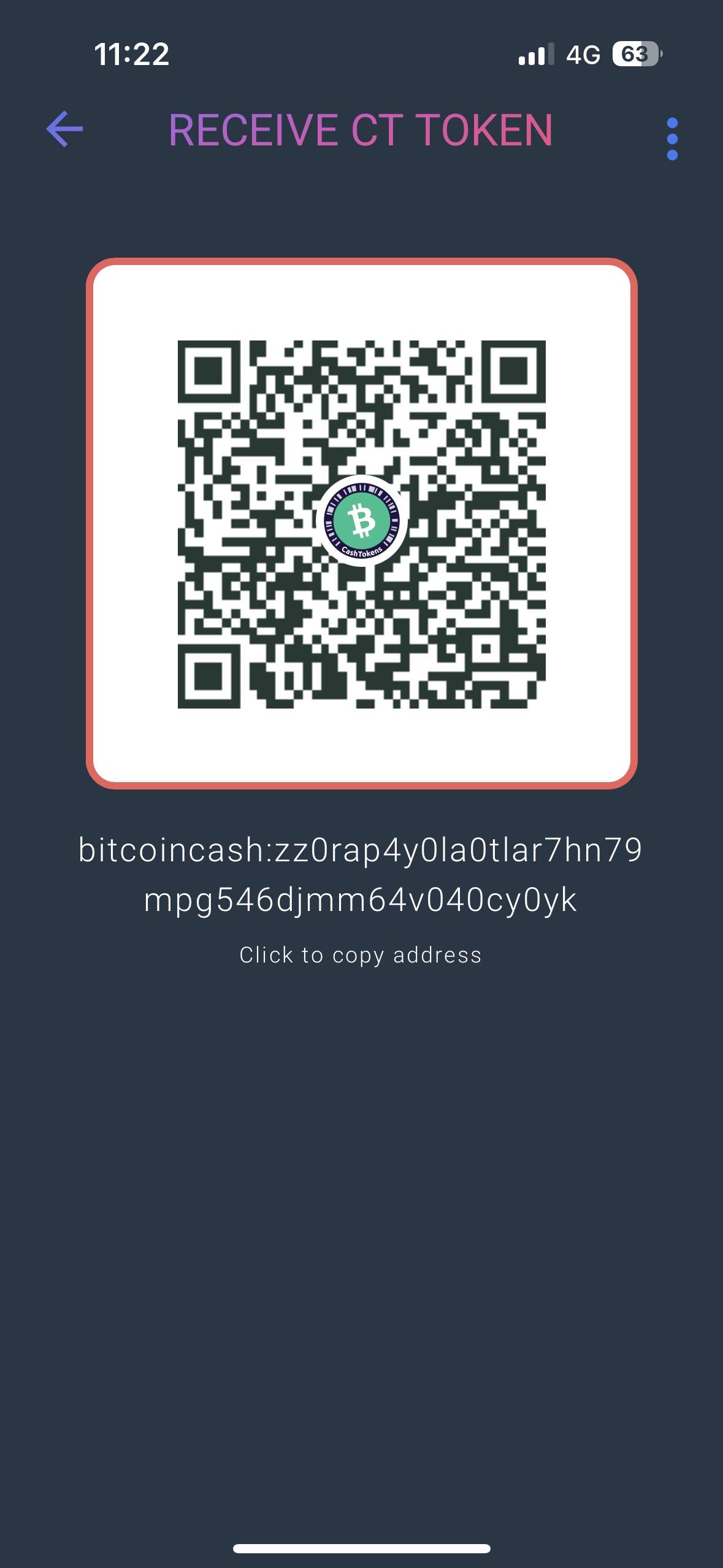Open the three-dot overflow menu

coord(671,139)
